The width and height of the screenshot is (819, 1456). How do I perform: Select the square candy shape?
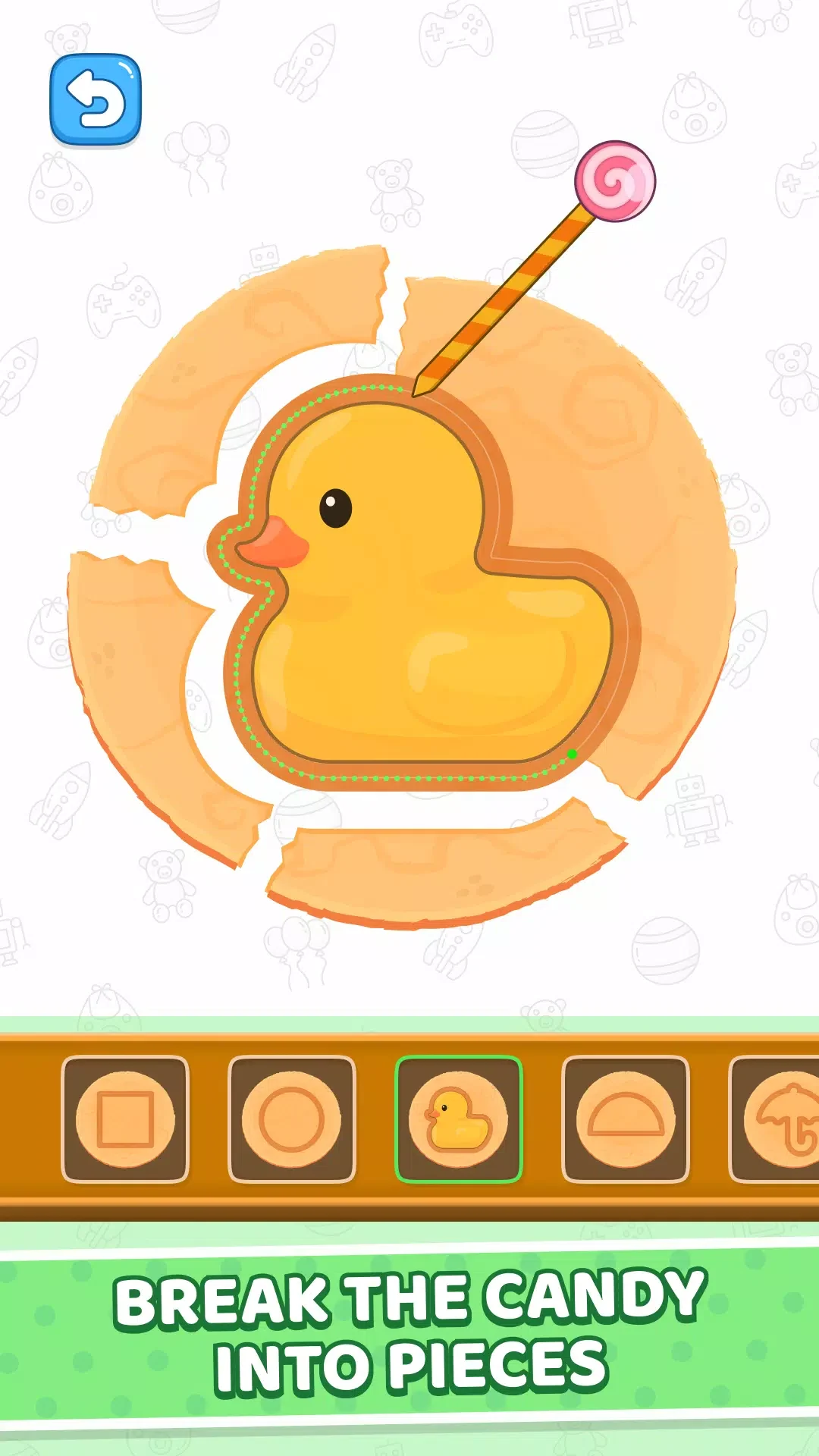[125, 1119]
